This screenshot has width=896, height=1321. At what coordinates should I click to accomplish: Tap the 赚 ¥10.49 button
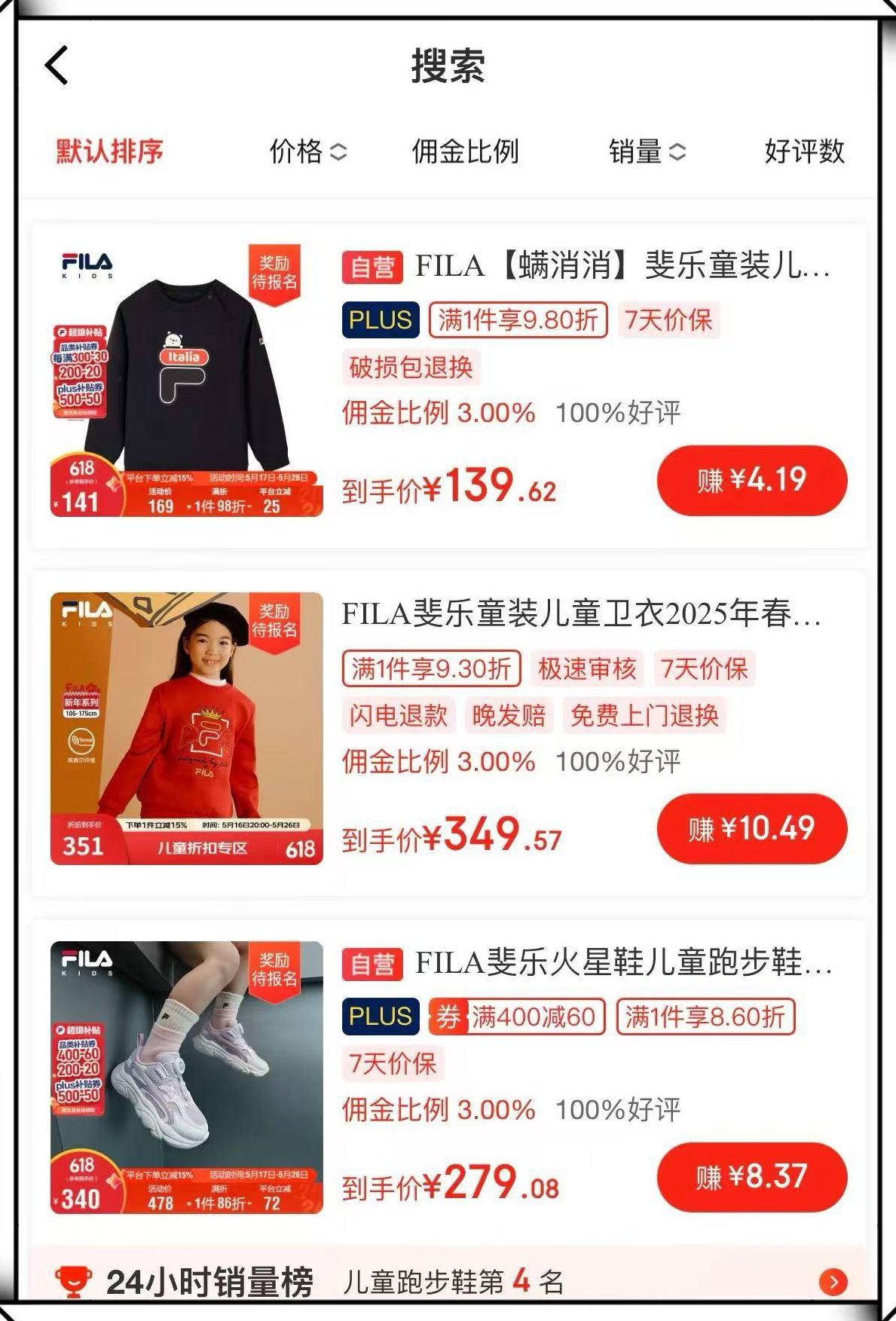click(x=751, y=828)
